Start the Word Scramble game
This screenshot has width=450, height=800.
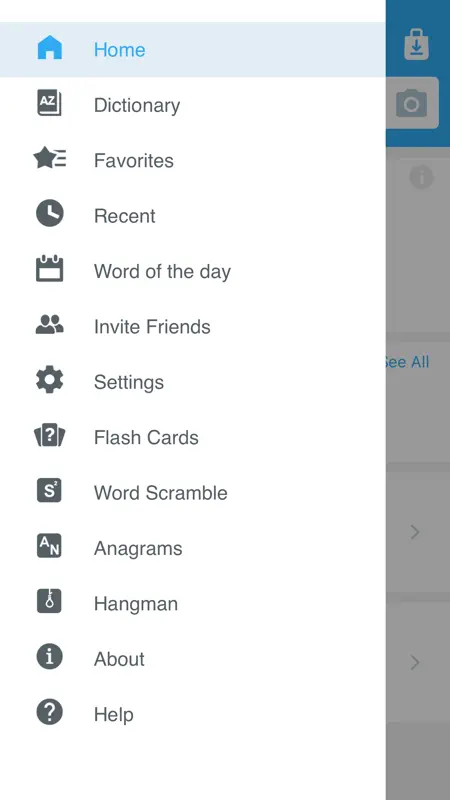(x=192, y=492)
